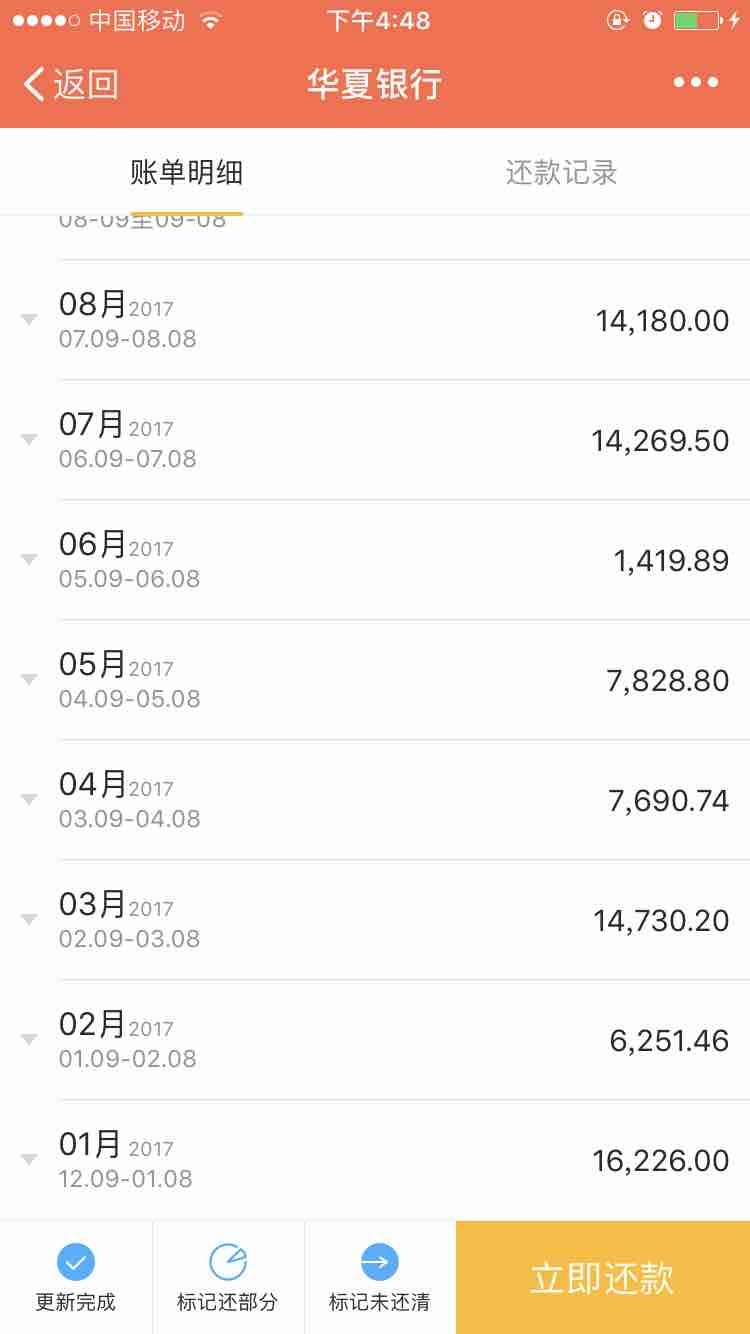Choose 标记还部分 to mark partial repayment
The height and width of the screenshot is (1334, 750).
228,1277
